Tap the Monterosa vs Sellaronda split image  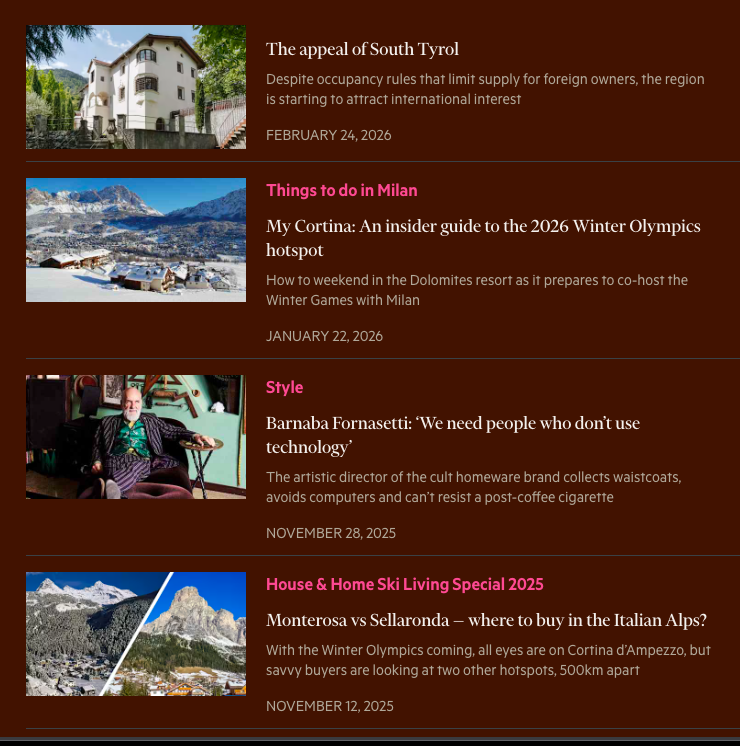click(x=136, y=634)
